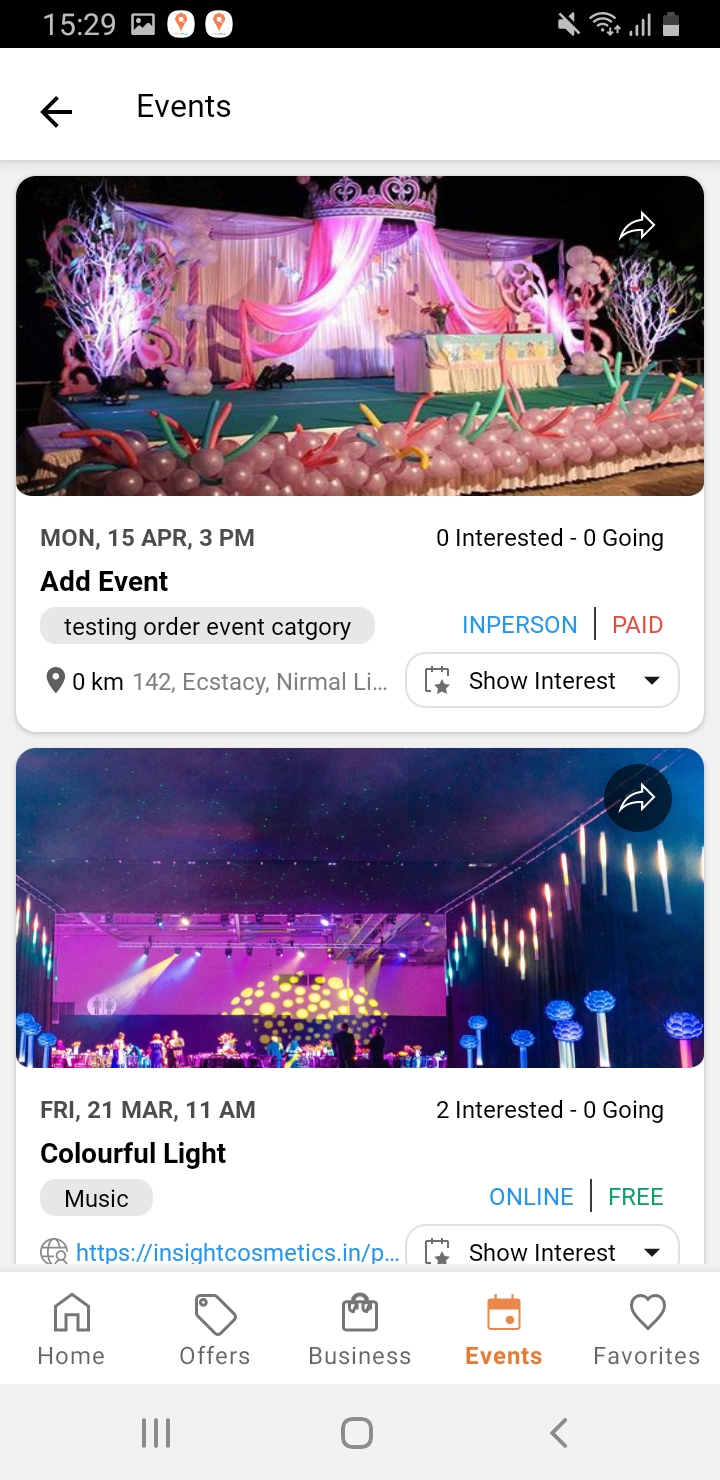720x1480 pixels.
Task: Select the Events tab
Action: [503, 1330]
